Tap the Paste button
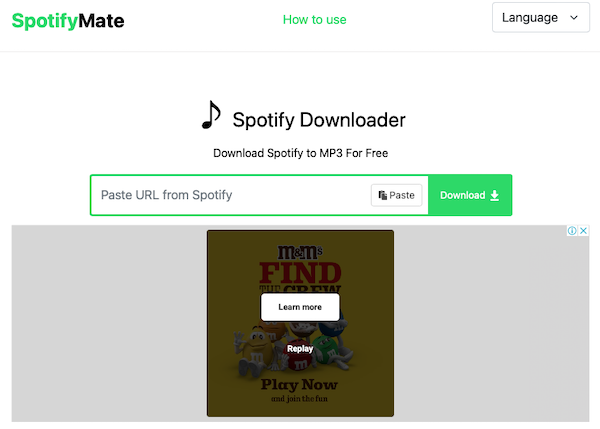The image size is (600, 429). tap(397, 195)
